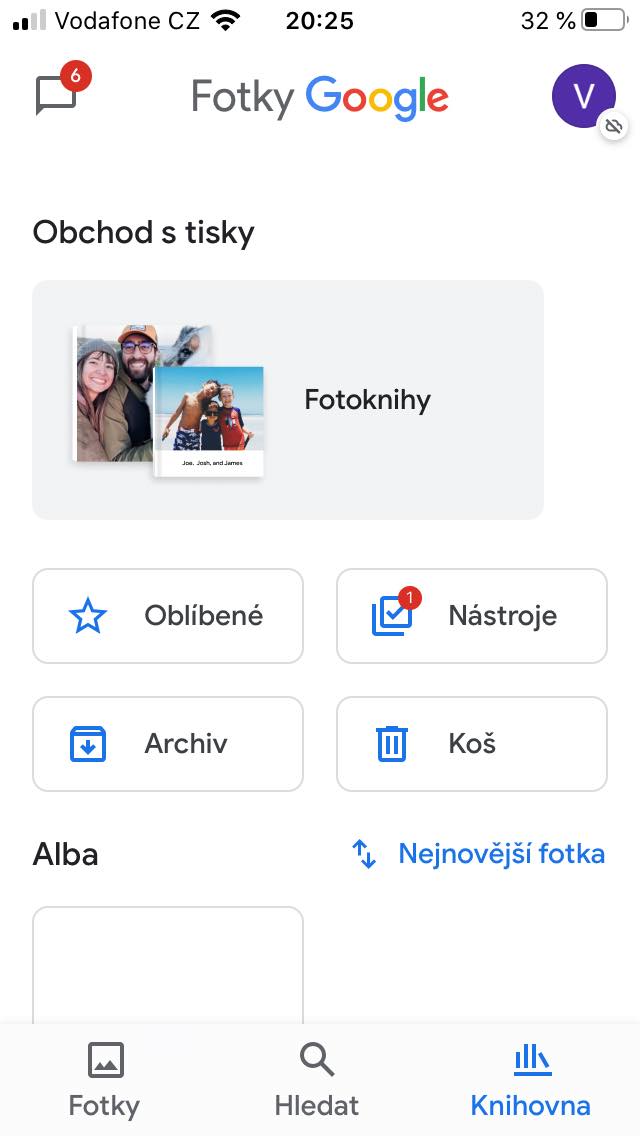Open the Archiv folder
Viewport: 640px width, 1136px height.
pyautogui.click(x=168, y=744)
